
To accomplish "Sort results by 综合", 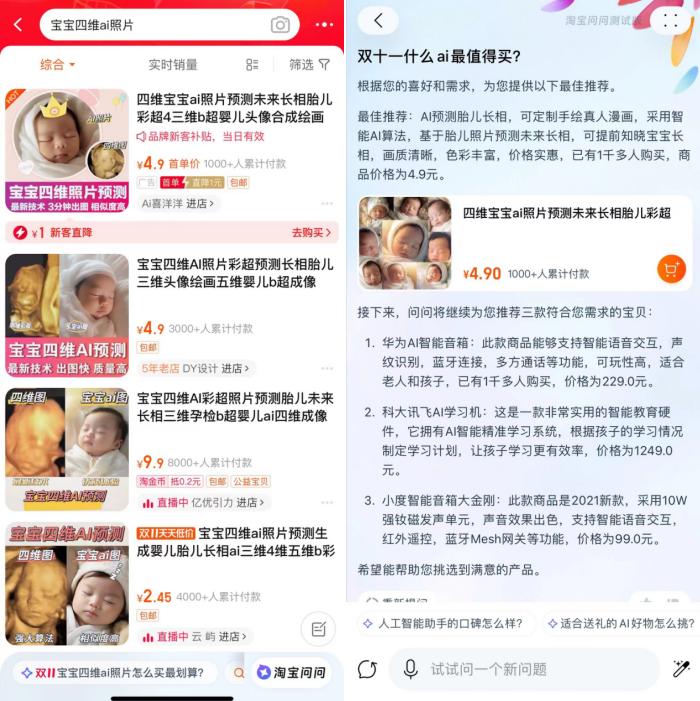I will coord(57,65).
